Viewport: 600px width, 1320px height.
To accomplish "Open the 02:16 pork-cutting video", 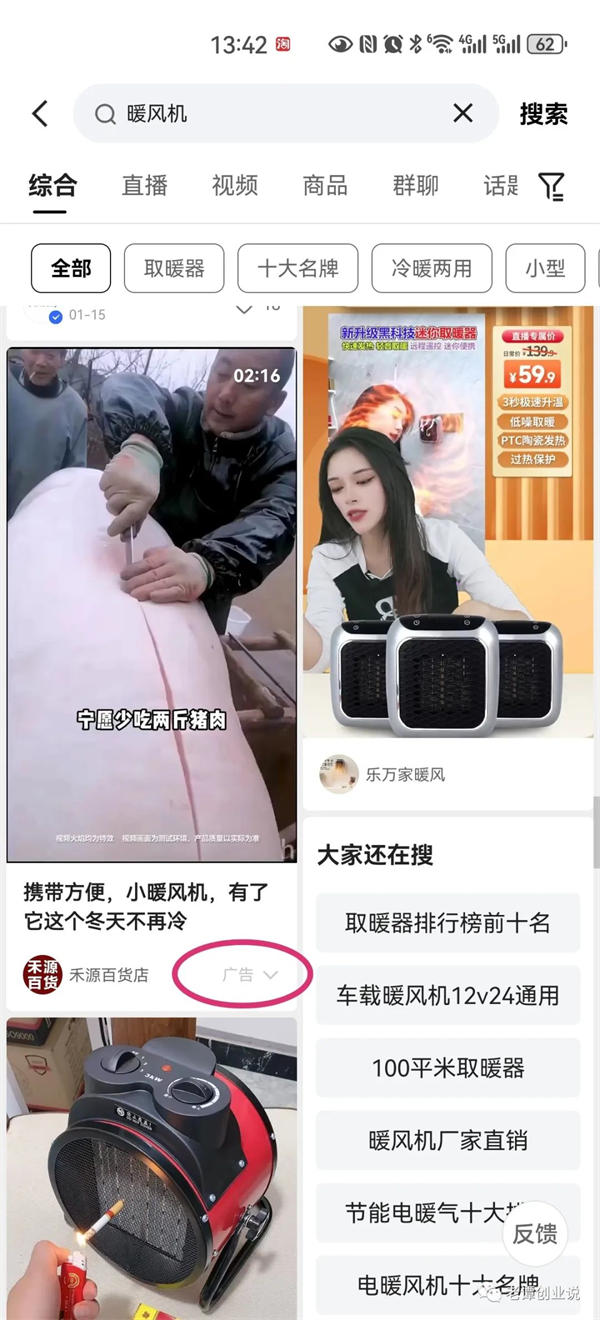I will pyautogui.click(x=152, y=604).
